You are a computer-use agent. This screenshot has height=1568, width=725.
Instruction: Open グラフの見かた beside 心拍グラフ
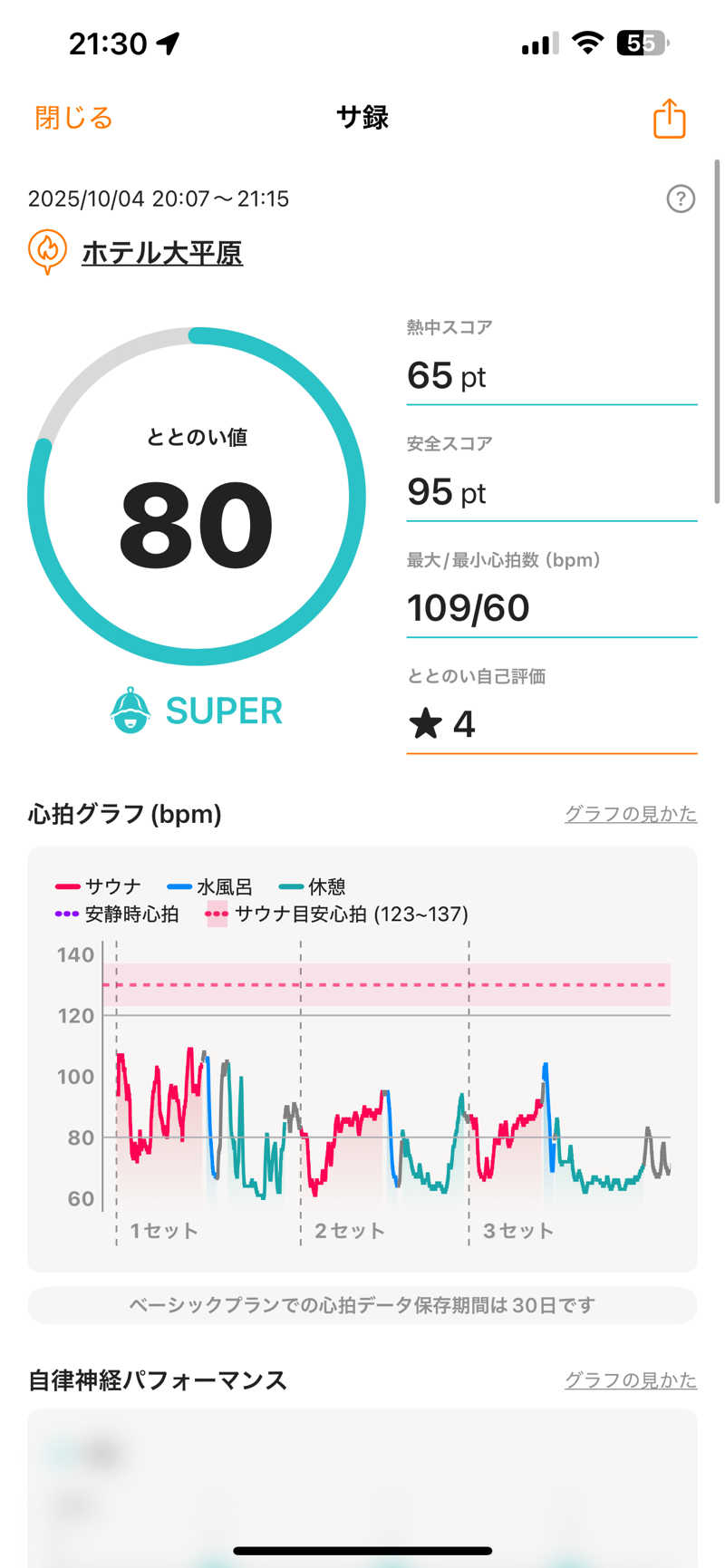(631, 814)
